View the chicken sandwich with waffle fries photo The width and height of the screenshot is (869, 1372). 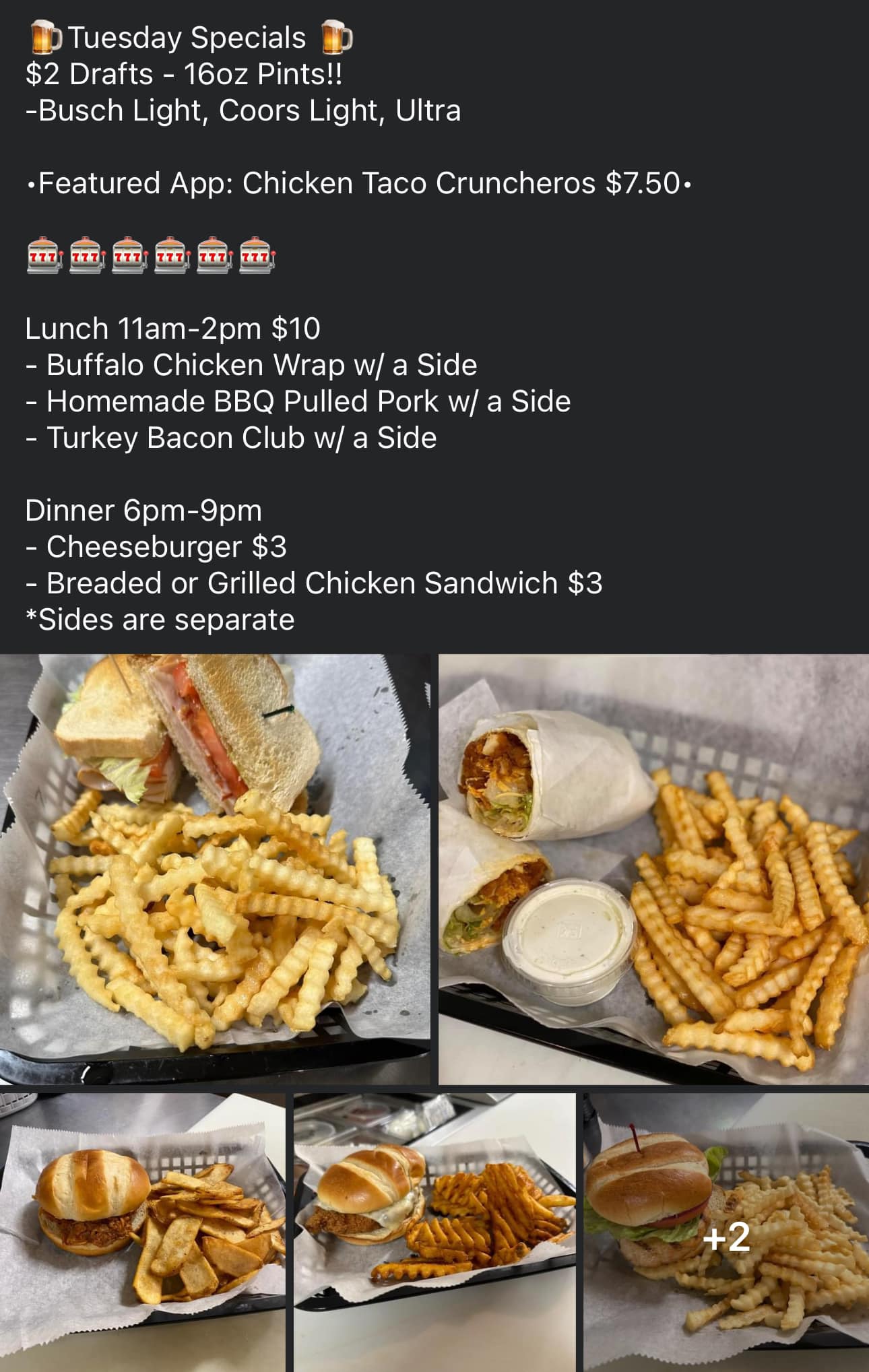[434, 1231]
